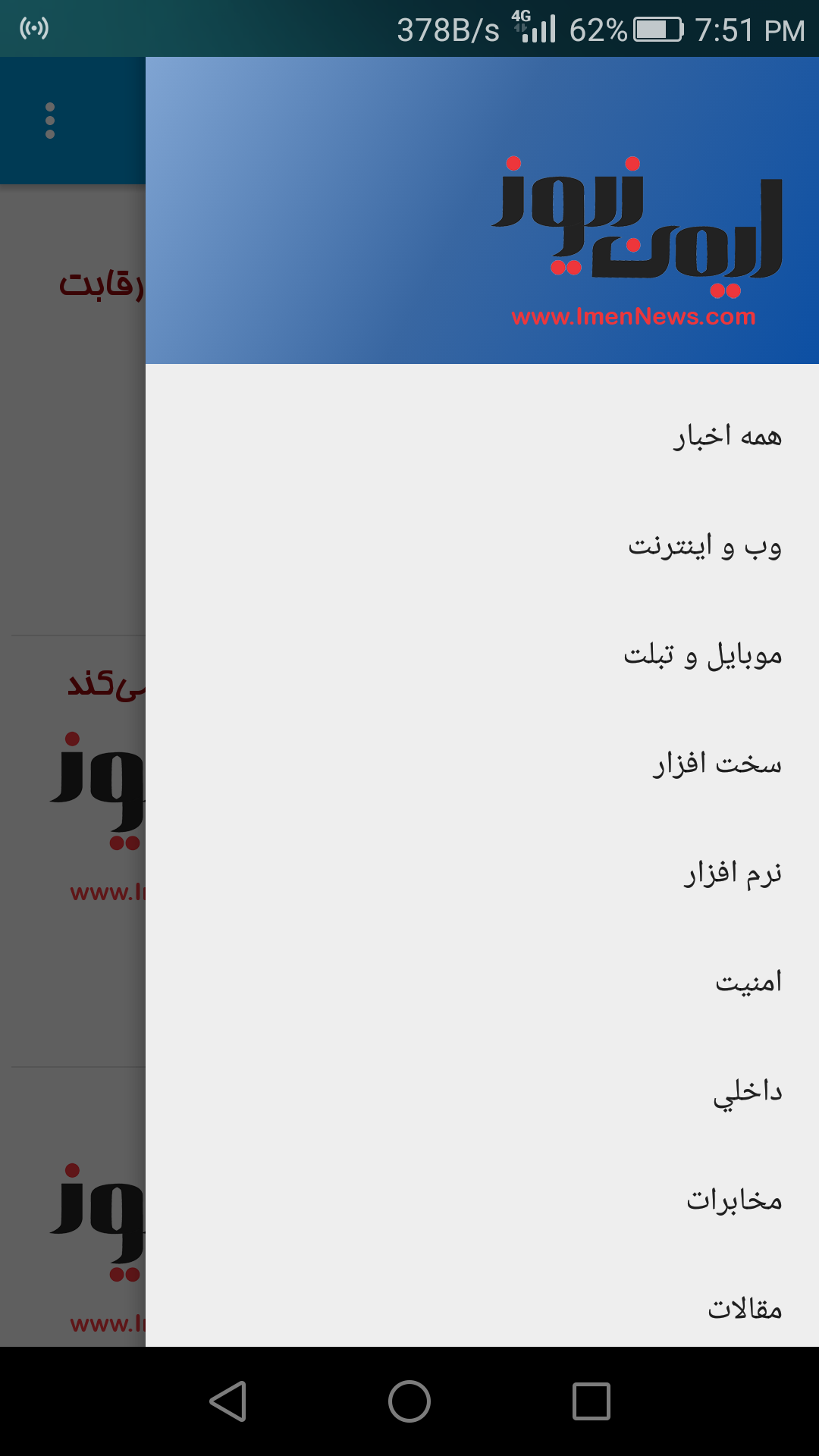Open the مخابرات category

(x=482, y=1201)
